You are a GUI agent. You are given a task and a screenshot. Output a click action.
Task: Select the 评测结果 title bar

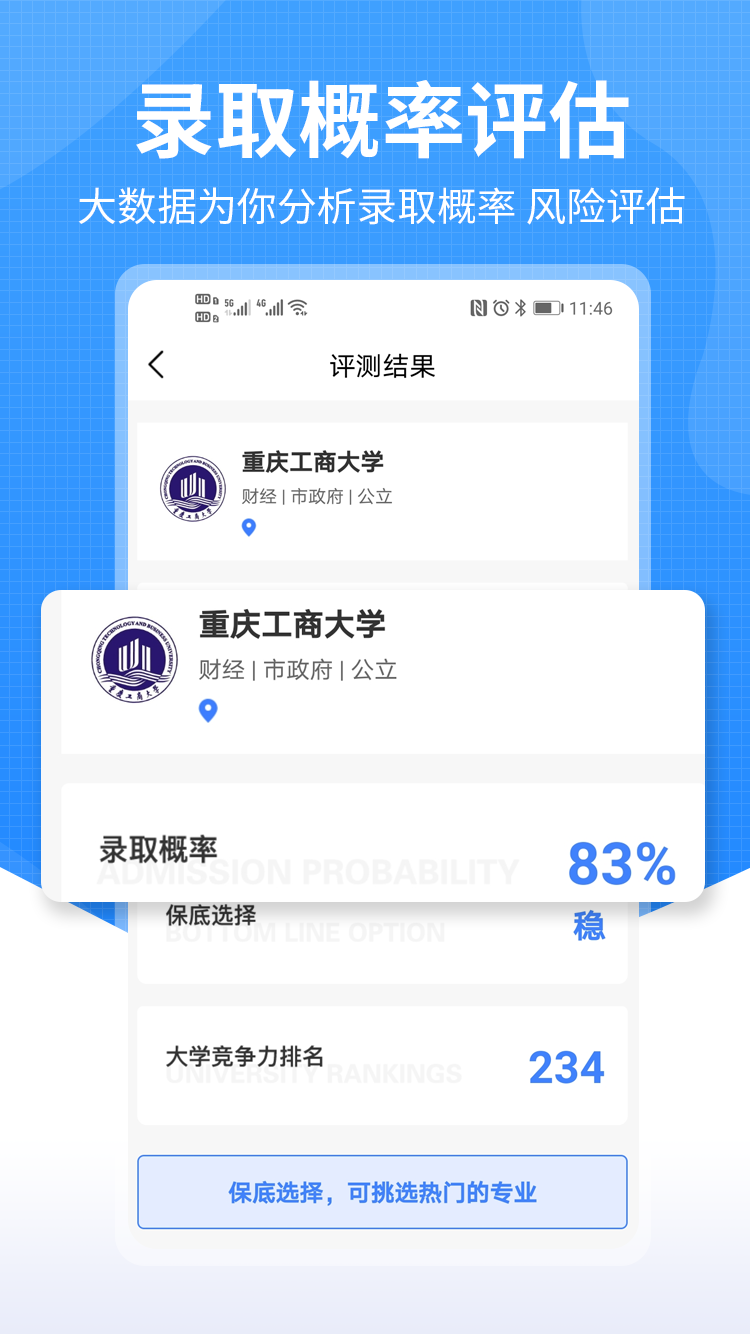tap(383, 366)
